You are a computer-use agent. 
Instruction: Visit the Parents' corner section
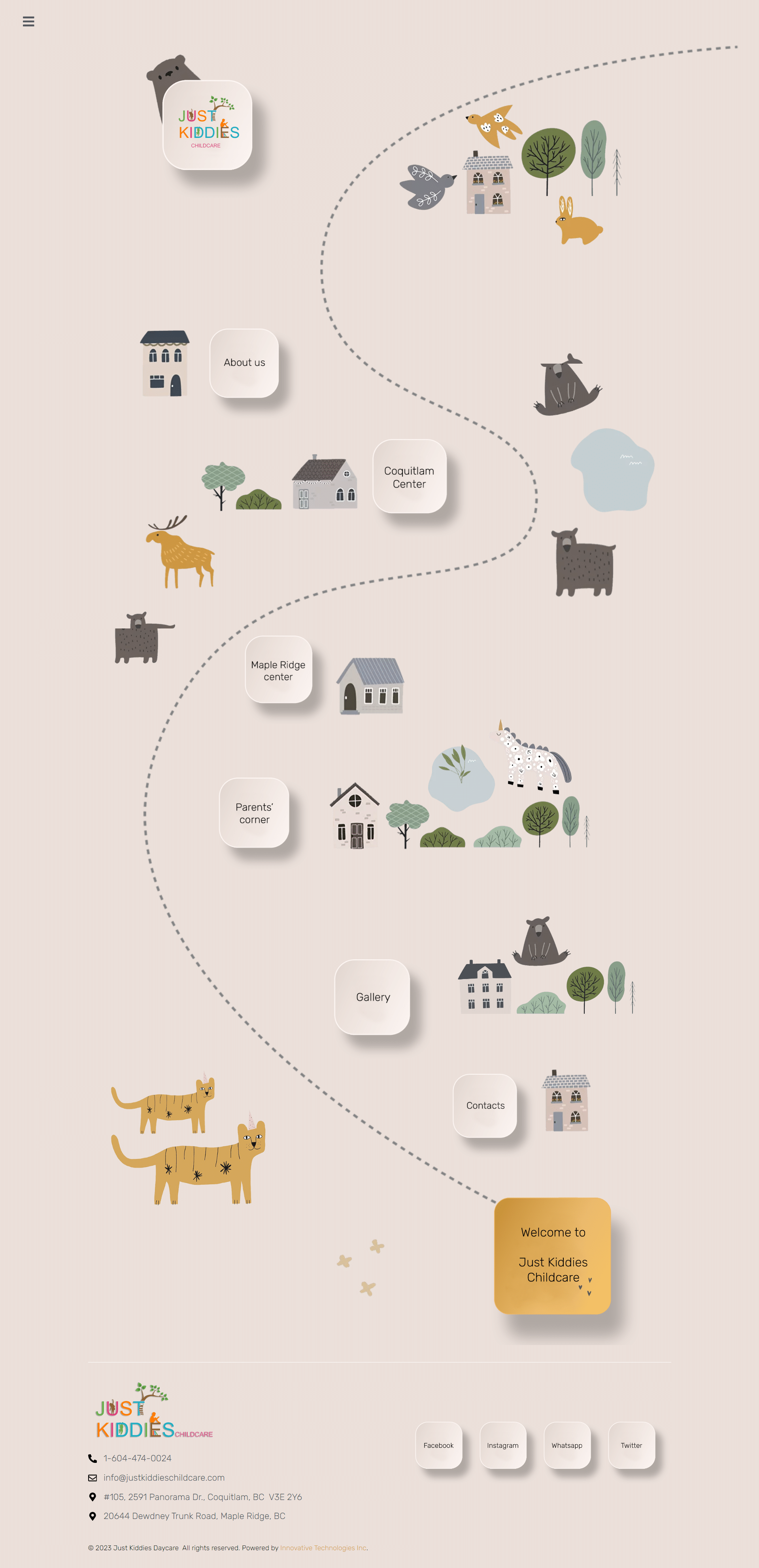255,813
